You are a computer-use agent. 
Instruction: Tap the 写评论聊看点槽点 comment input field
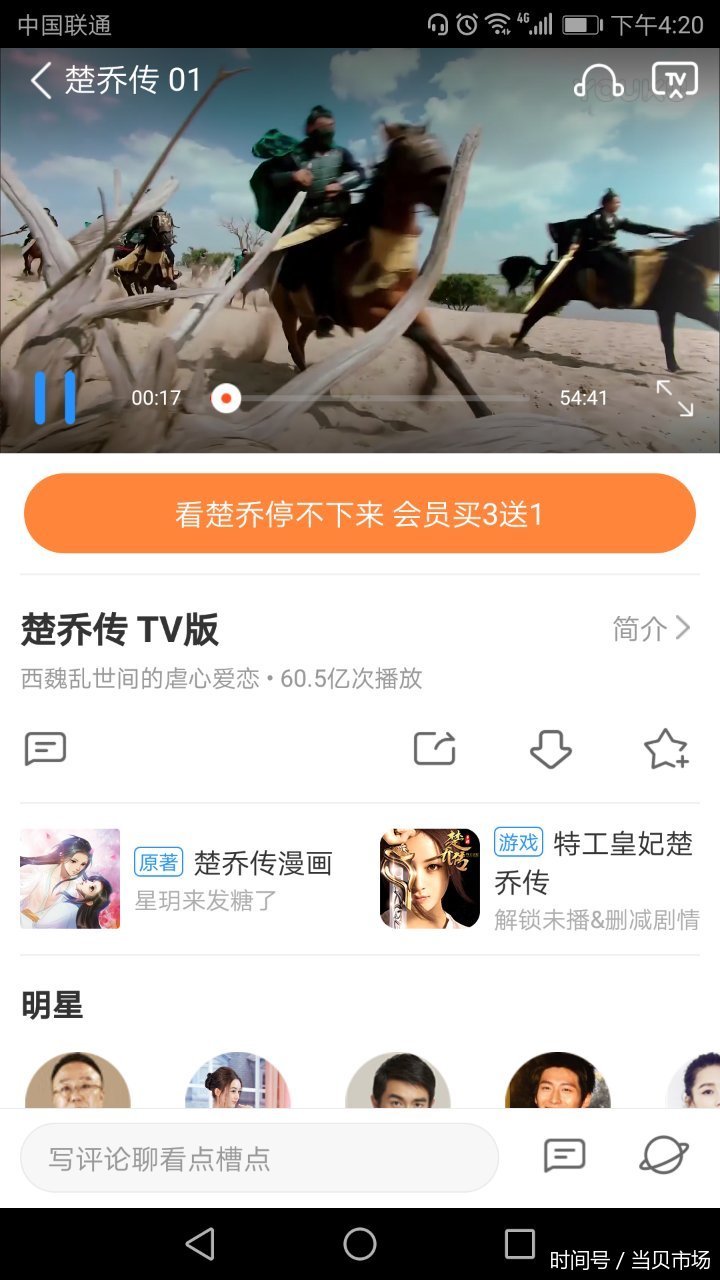point(260,1155)
